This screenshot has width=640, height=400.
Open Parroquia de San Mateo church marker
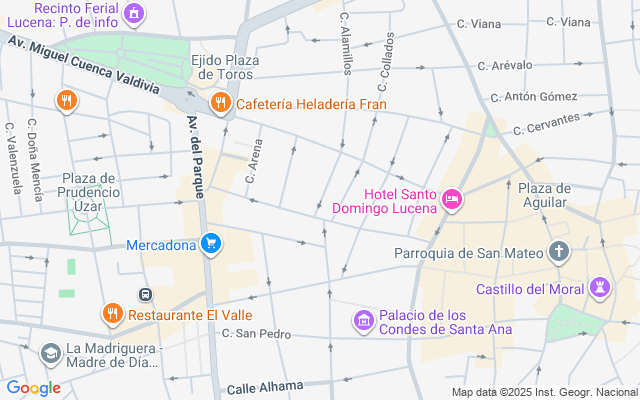[559, 252]
